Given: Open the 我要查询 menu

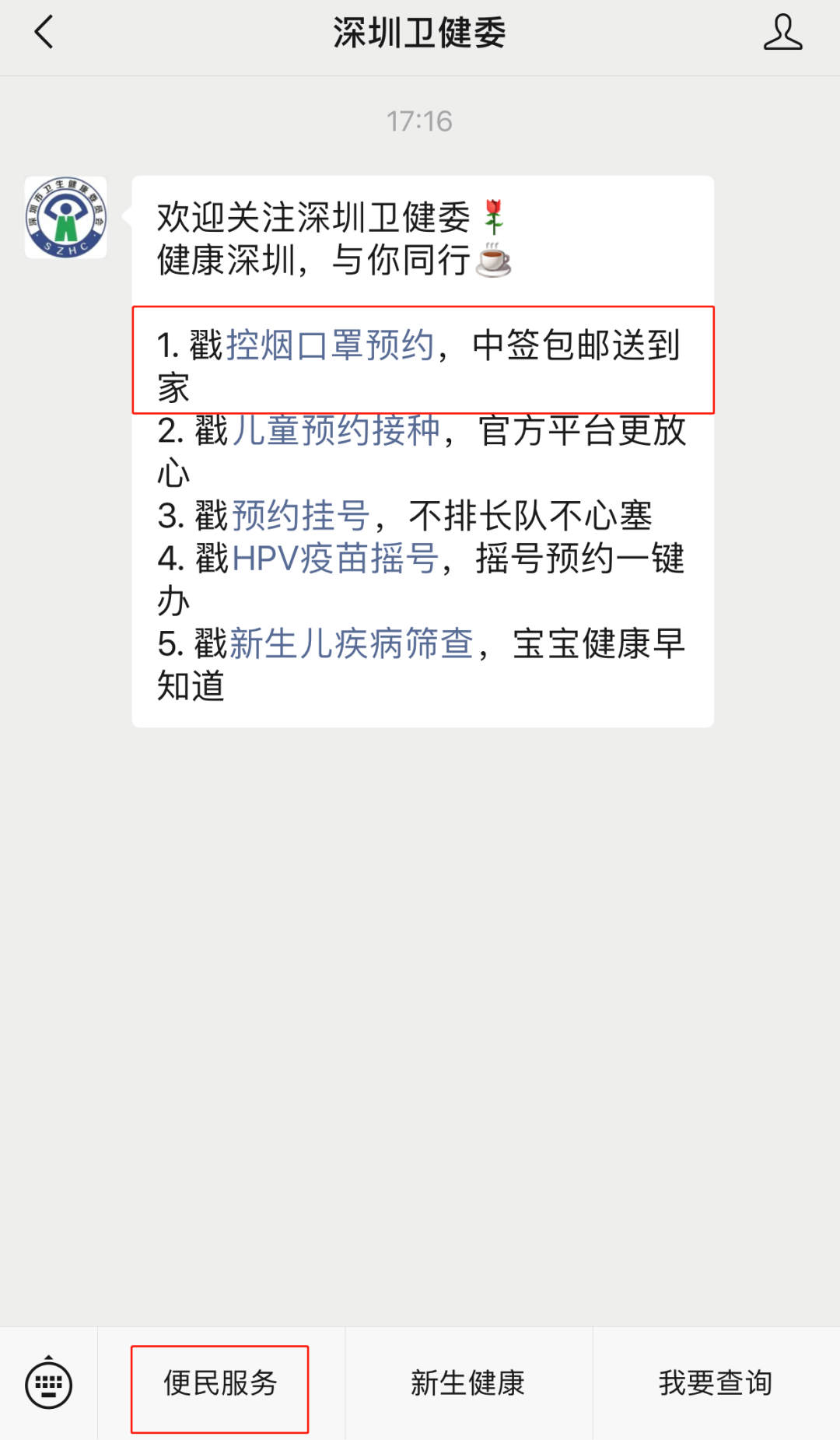Looking at the screenshot, I should pos(716,1384).
